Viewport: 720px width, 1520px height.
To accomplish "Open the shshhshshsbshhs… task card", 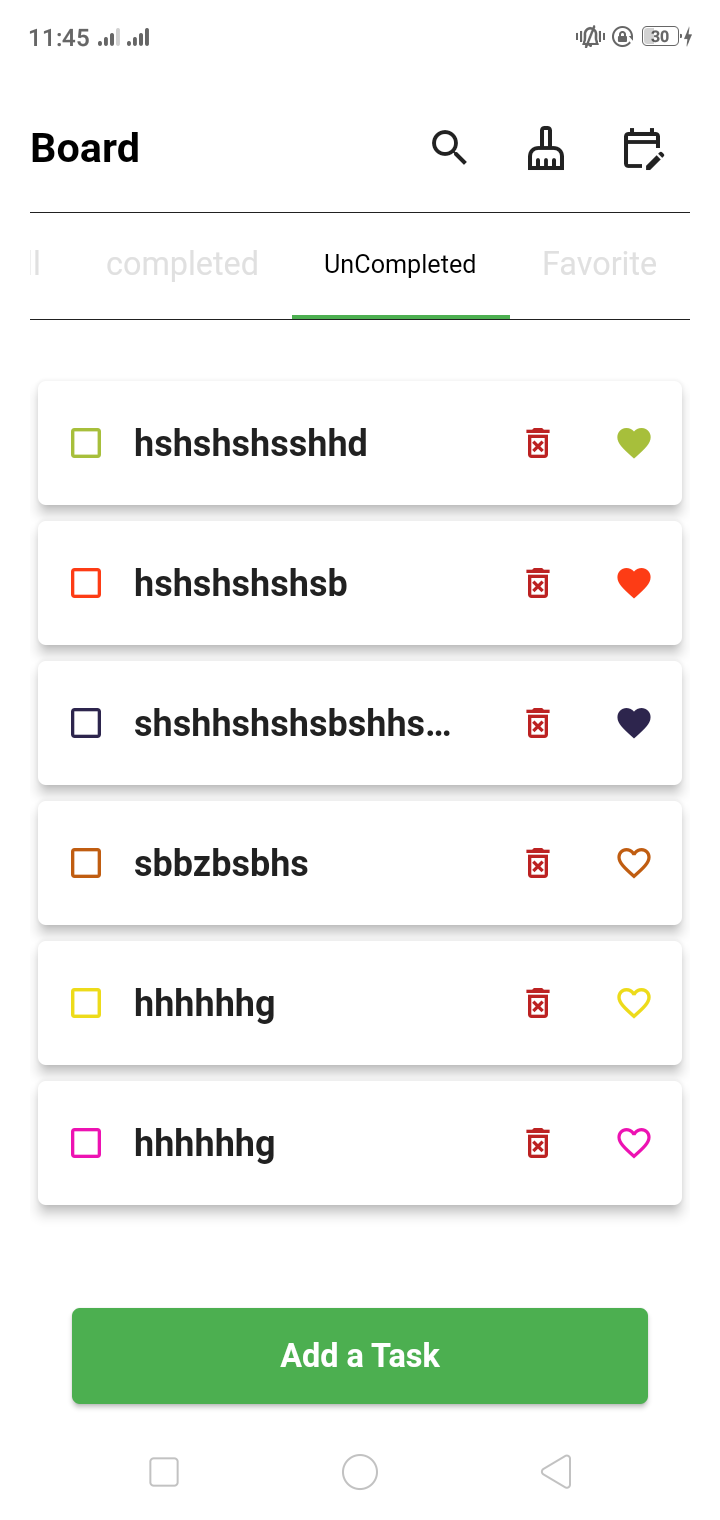I will coord(292,723).
